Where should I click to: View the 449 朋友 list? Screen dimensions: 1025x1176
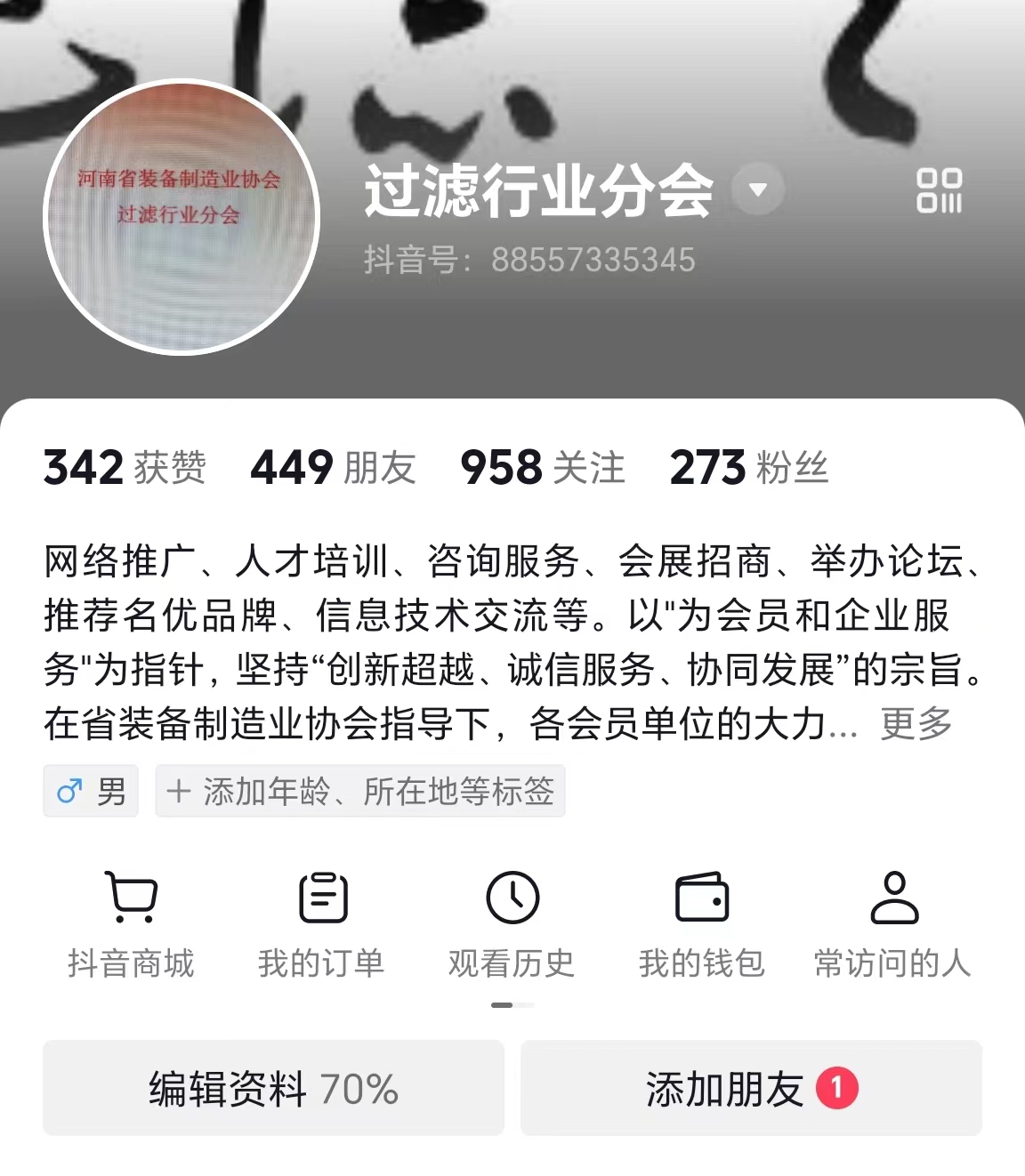pyautogui.click(x=334, y=468)
